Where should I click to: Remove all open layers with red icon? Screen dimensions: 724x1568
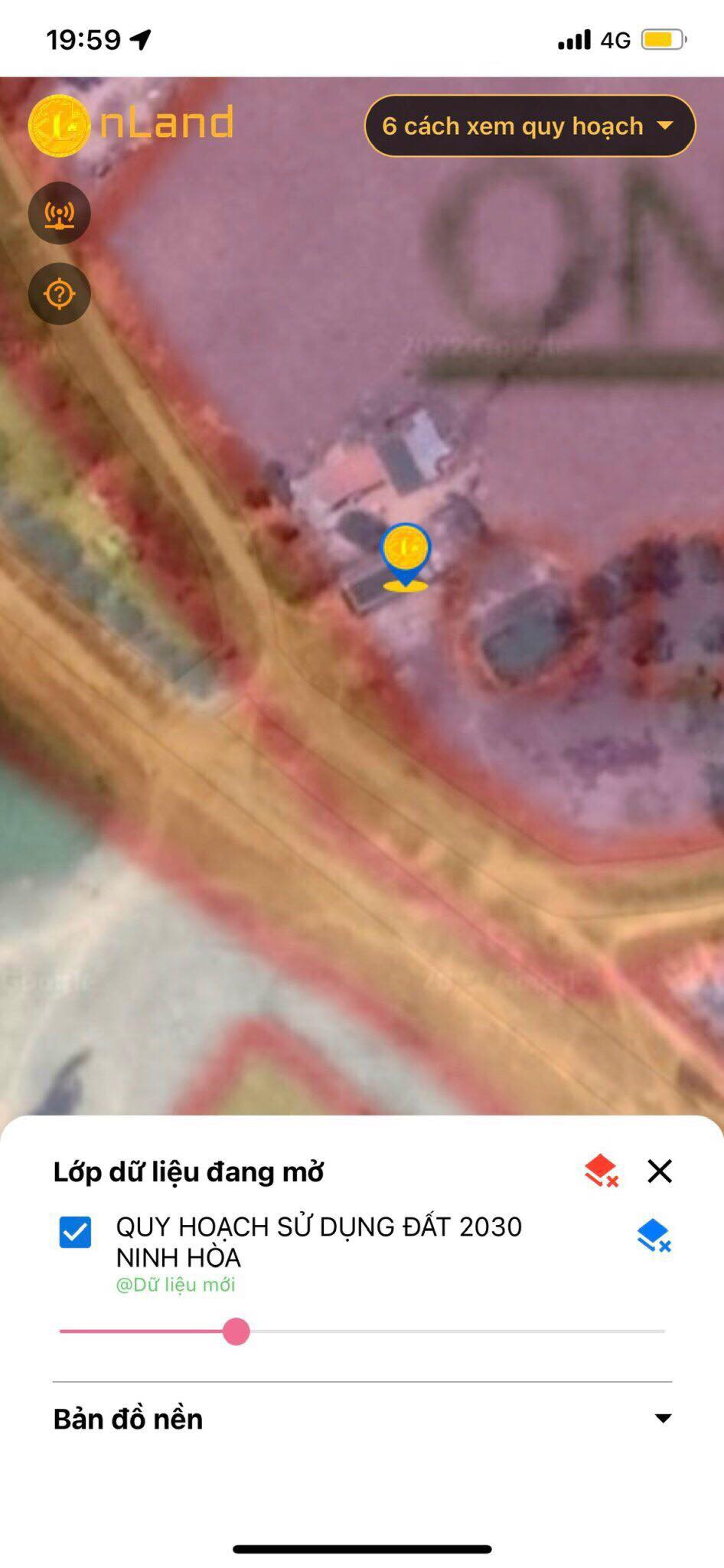point(601,1171)
